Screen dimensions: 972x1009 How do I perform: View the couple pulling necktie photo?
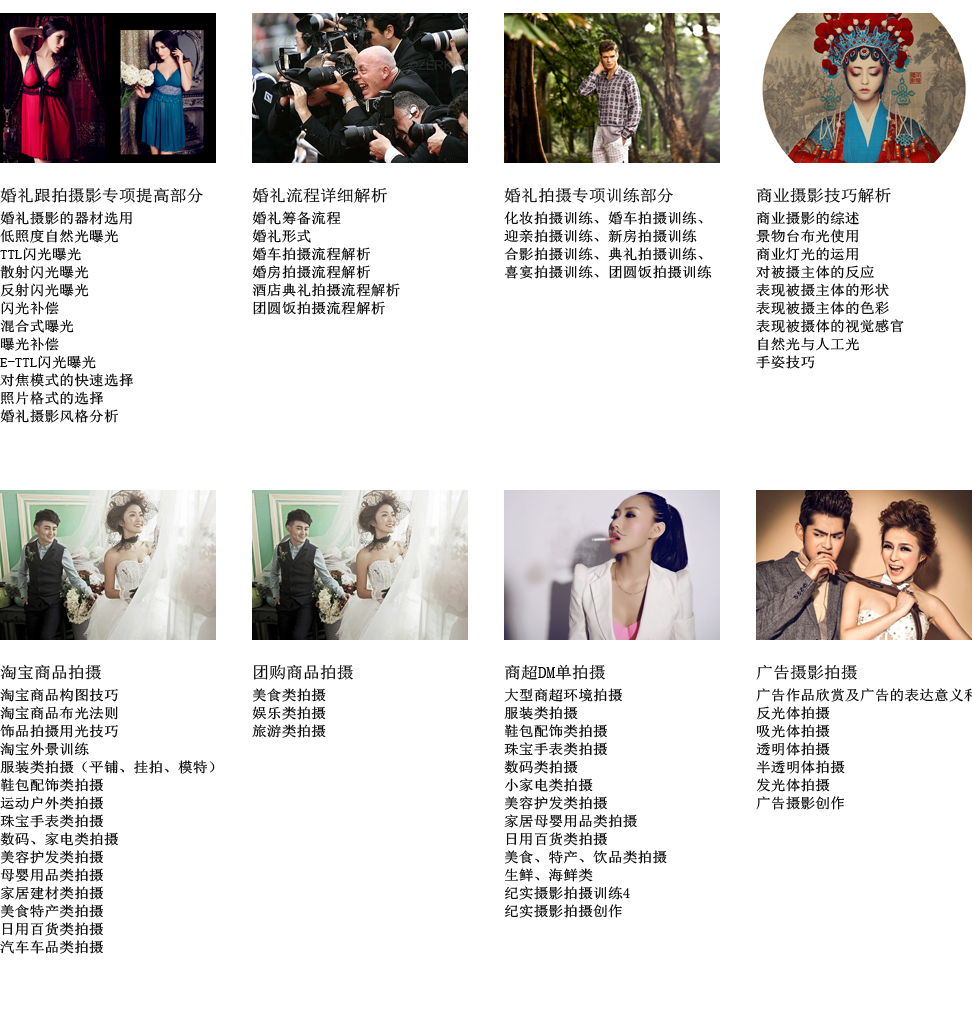coord(863,565)
